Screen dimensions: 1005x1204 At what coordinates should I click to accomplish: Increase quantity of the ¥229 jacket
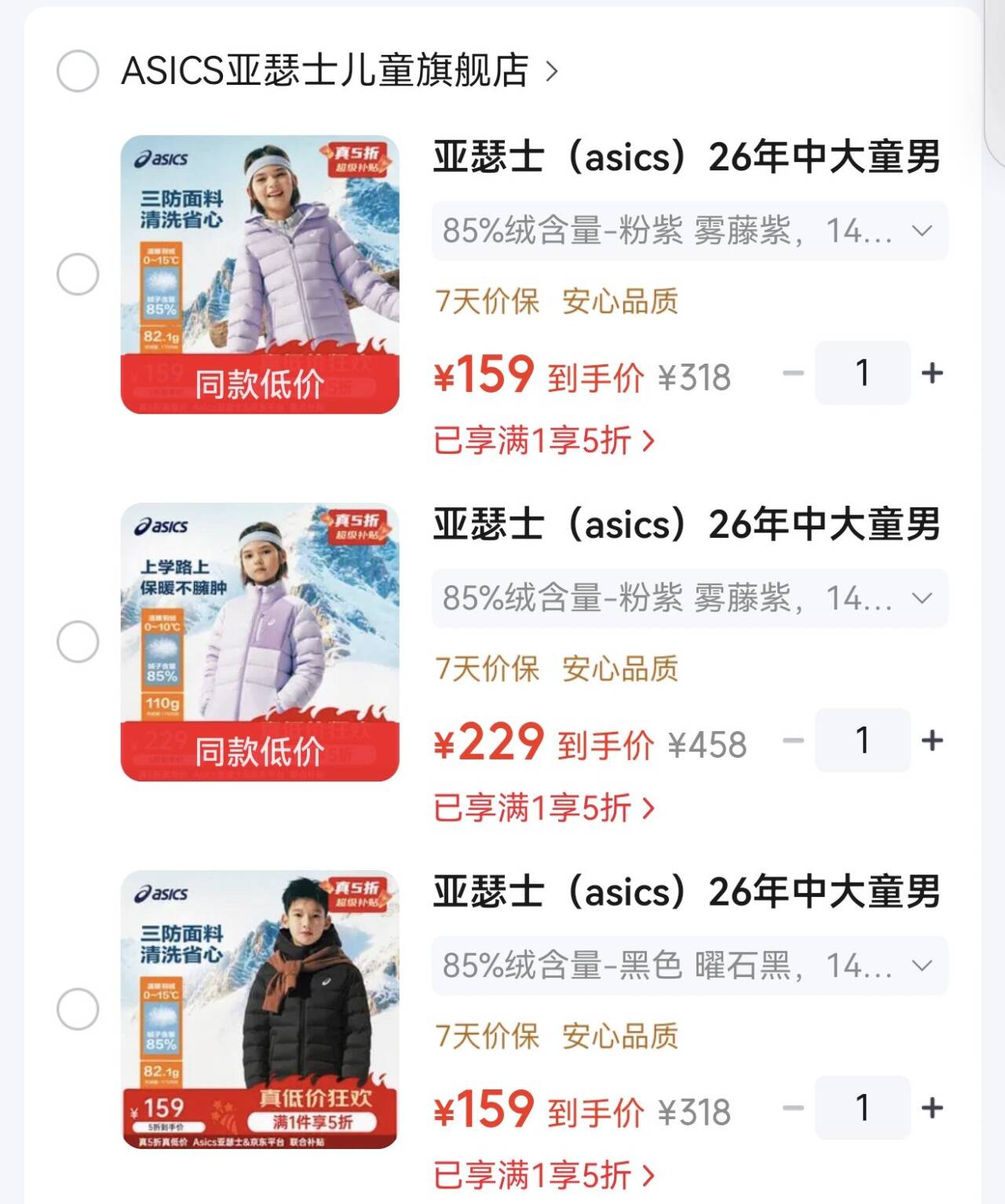(x=932, y=741)
